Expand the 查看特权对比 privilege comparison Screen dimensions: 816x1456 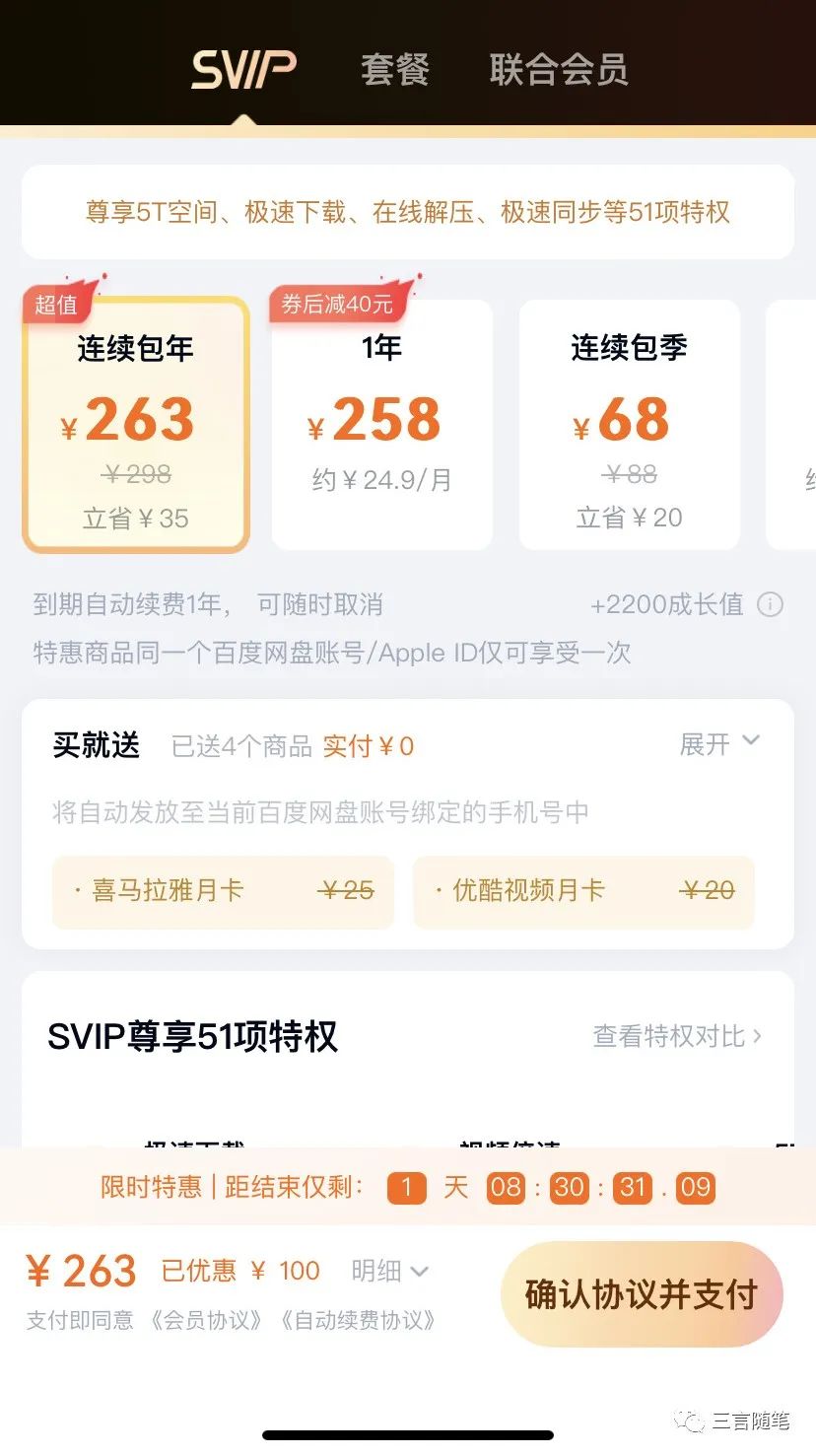pyautogui.click(x=676, y=1037)
